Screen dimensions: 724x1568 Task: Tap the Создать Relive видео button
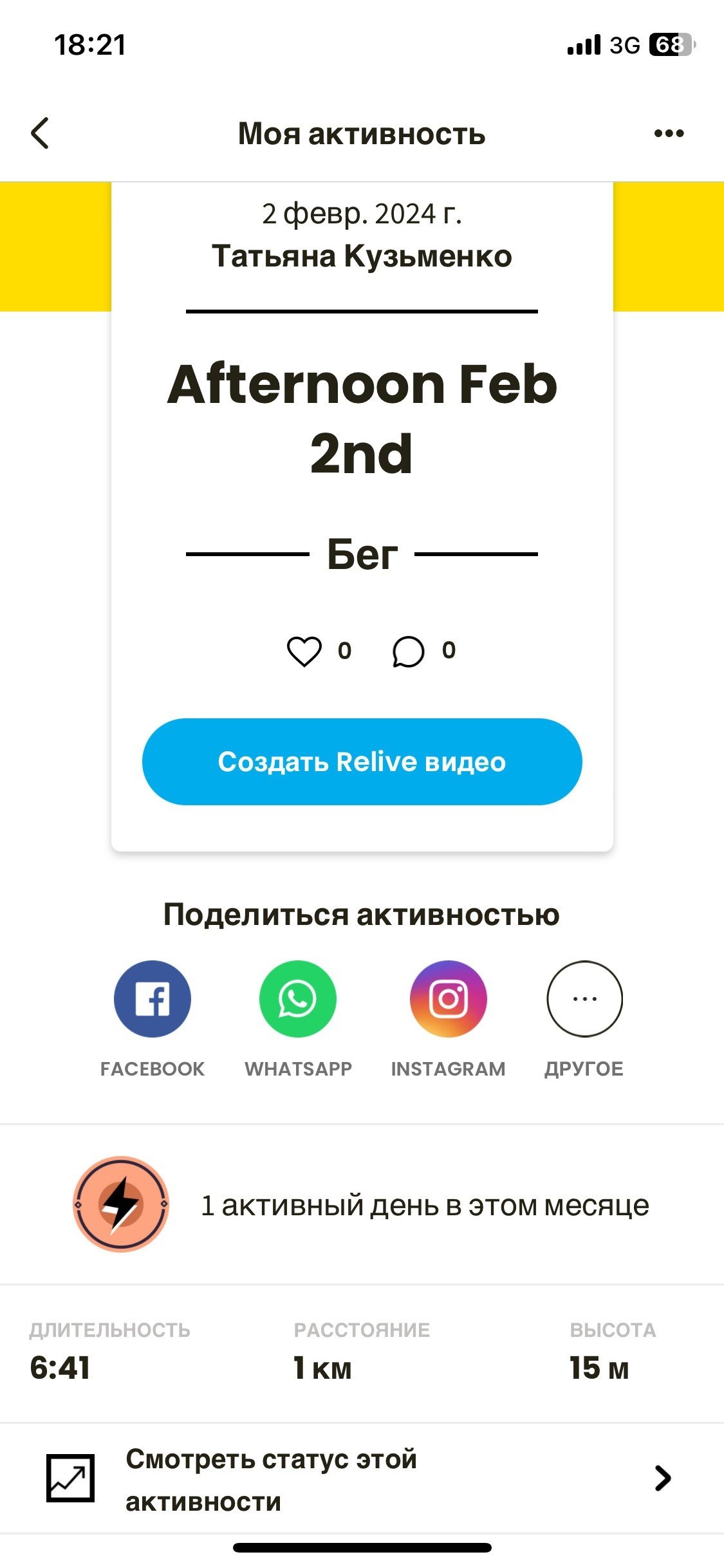[362, 761]
